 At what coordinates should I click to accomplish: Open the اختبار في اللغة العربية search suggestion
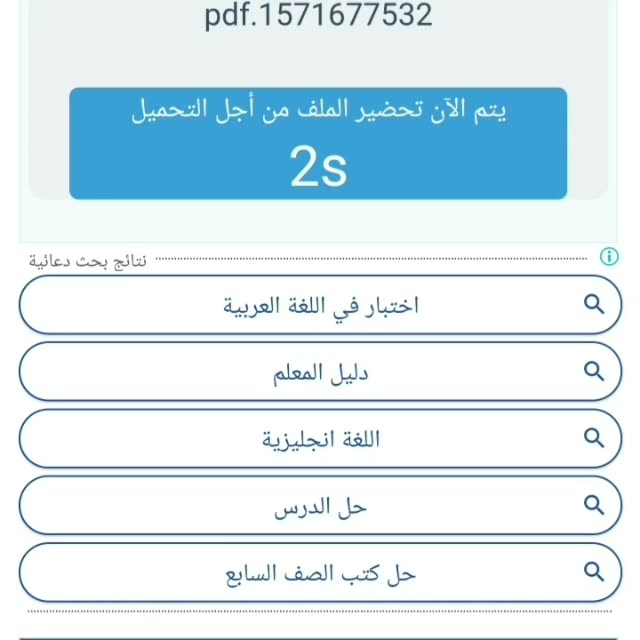[320, 304]
